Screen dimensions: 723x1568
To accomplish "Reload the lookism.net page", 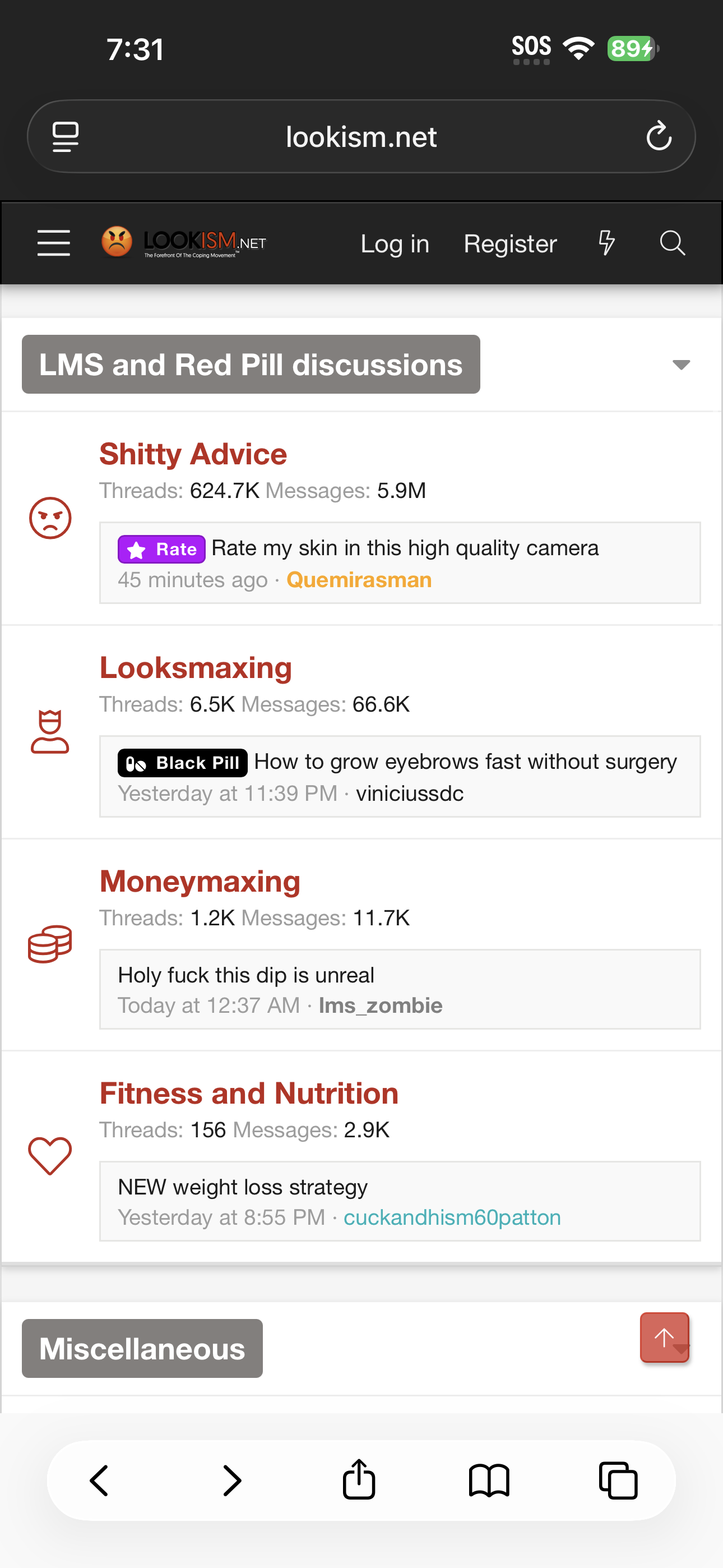I will pyautogui.click(x=659, y=136).
